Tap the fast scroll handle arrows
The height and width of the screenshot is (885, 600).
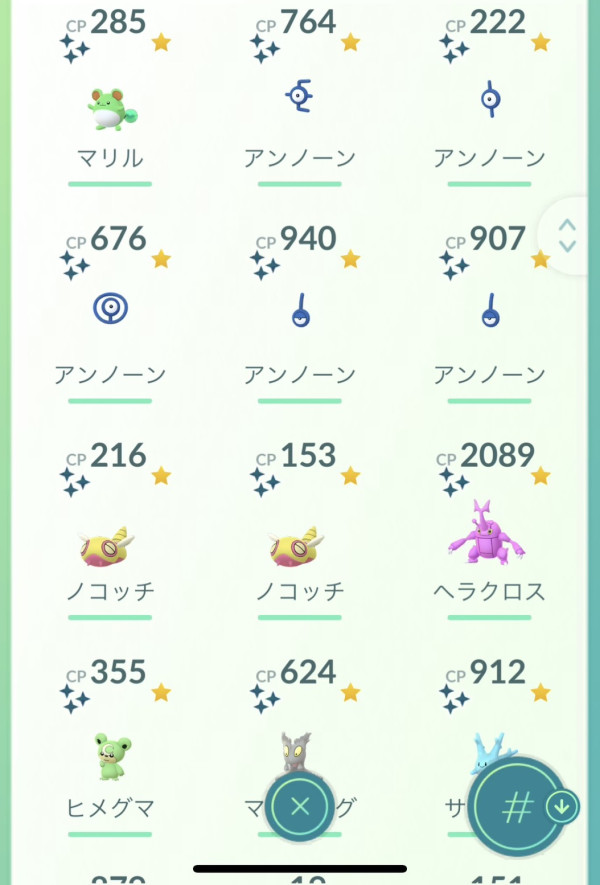568,236
